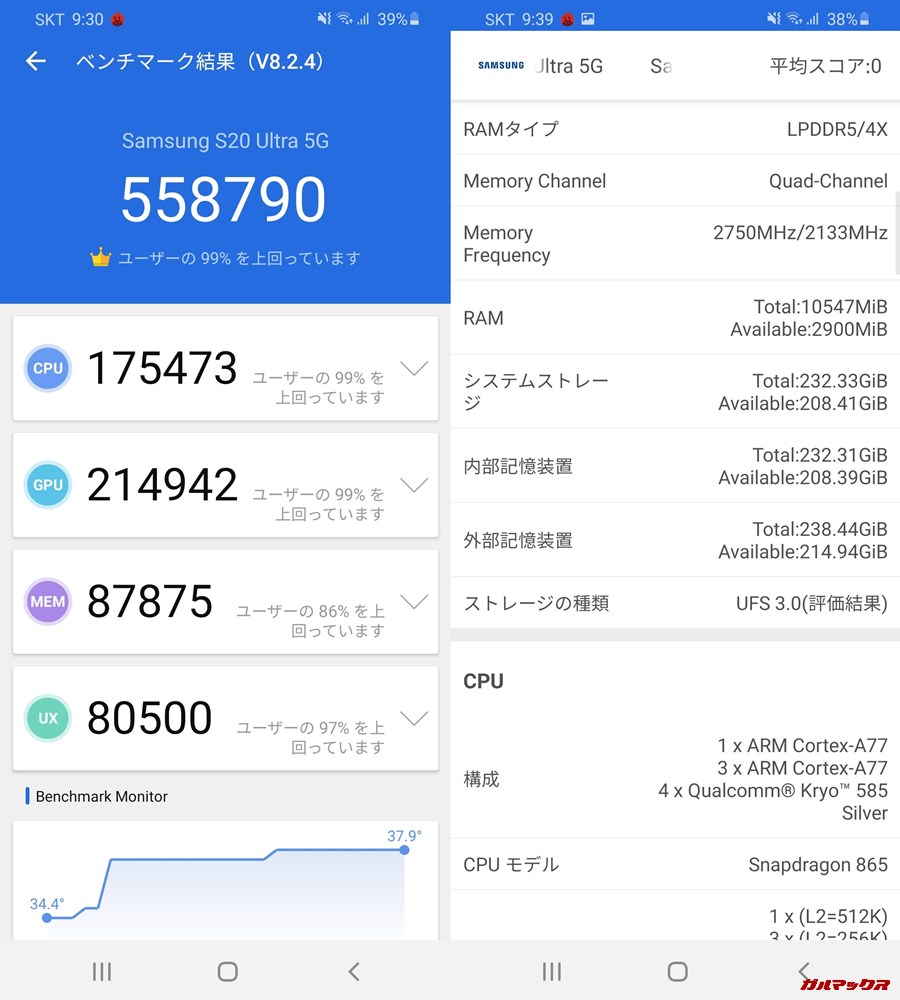This screenshot has width=900, height=1000.
Task: Tap the Samsung logo in the header
Action: [x=499, y=64]
